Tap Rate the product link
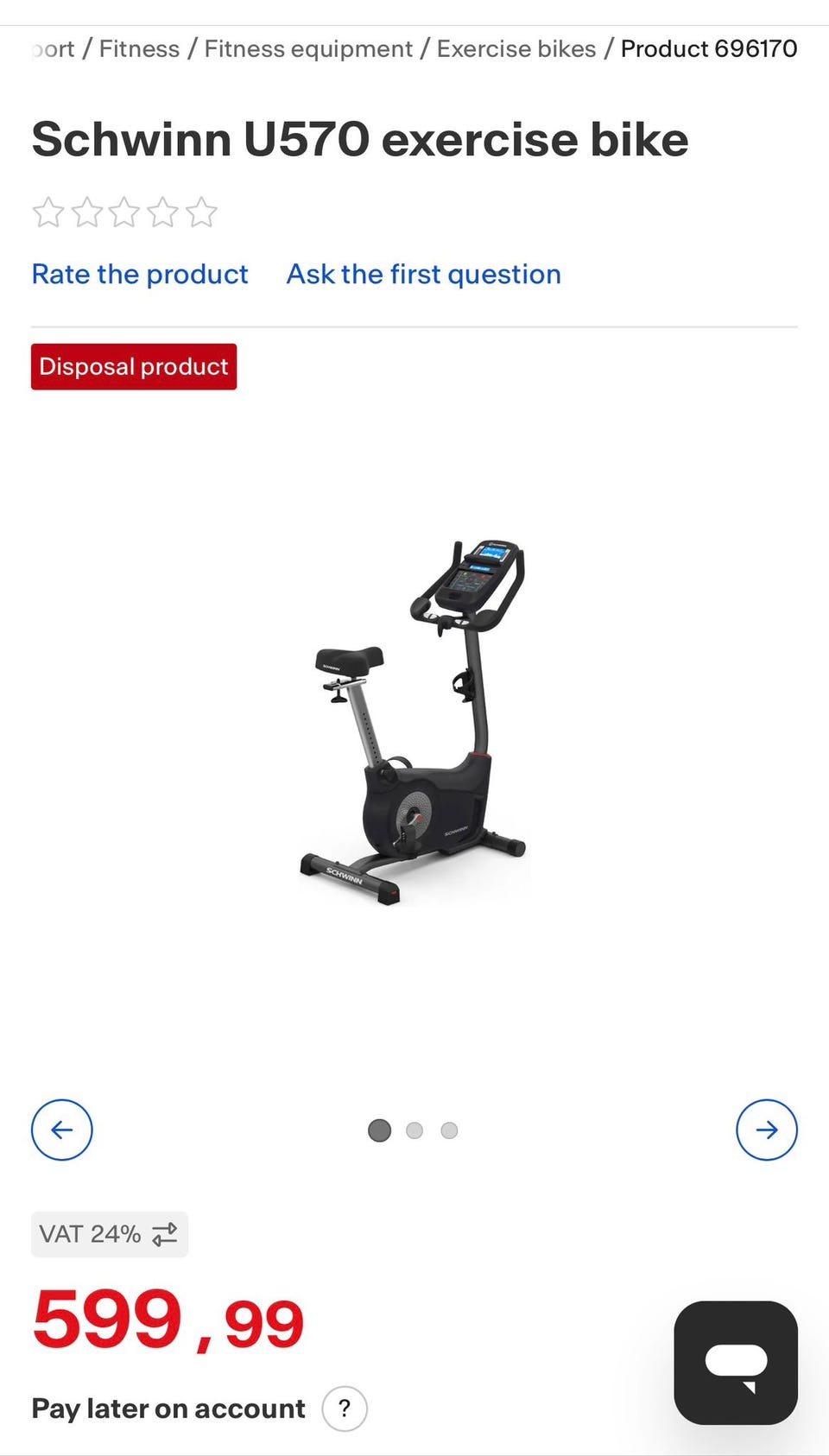 pos(140,275)
